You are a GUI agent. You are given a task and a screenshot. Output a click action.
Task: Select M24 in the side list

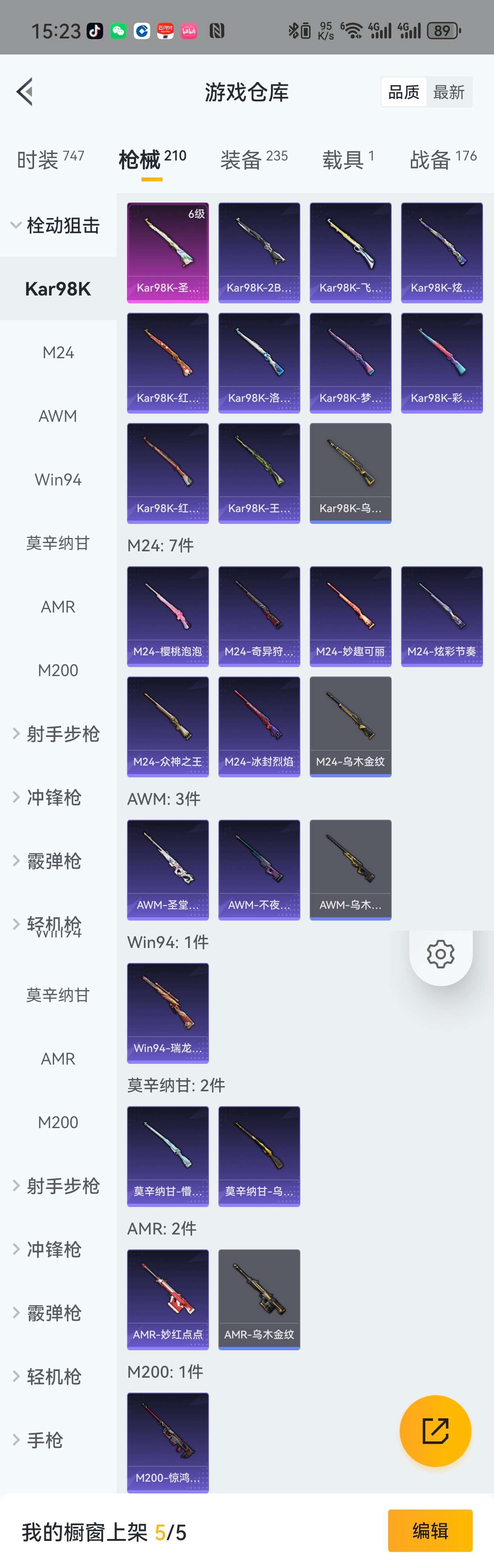(58, 352)
